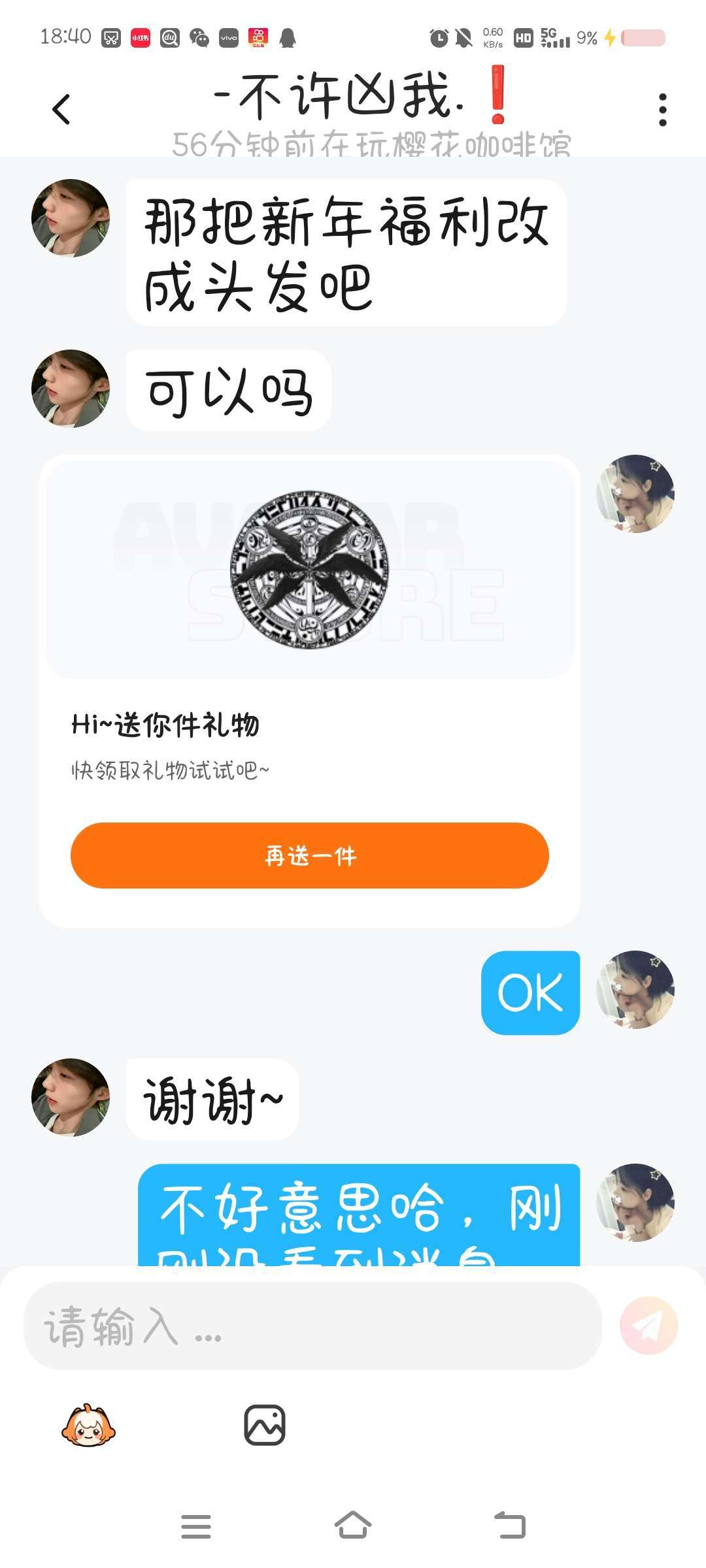Go to the system home screen
706x1568 pixels.
pos(353,1526)
